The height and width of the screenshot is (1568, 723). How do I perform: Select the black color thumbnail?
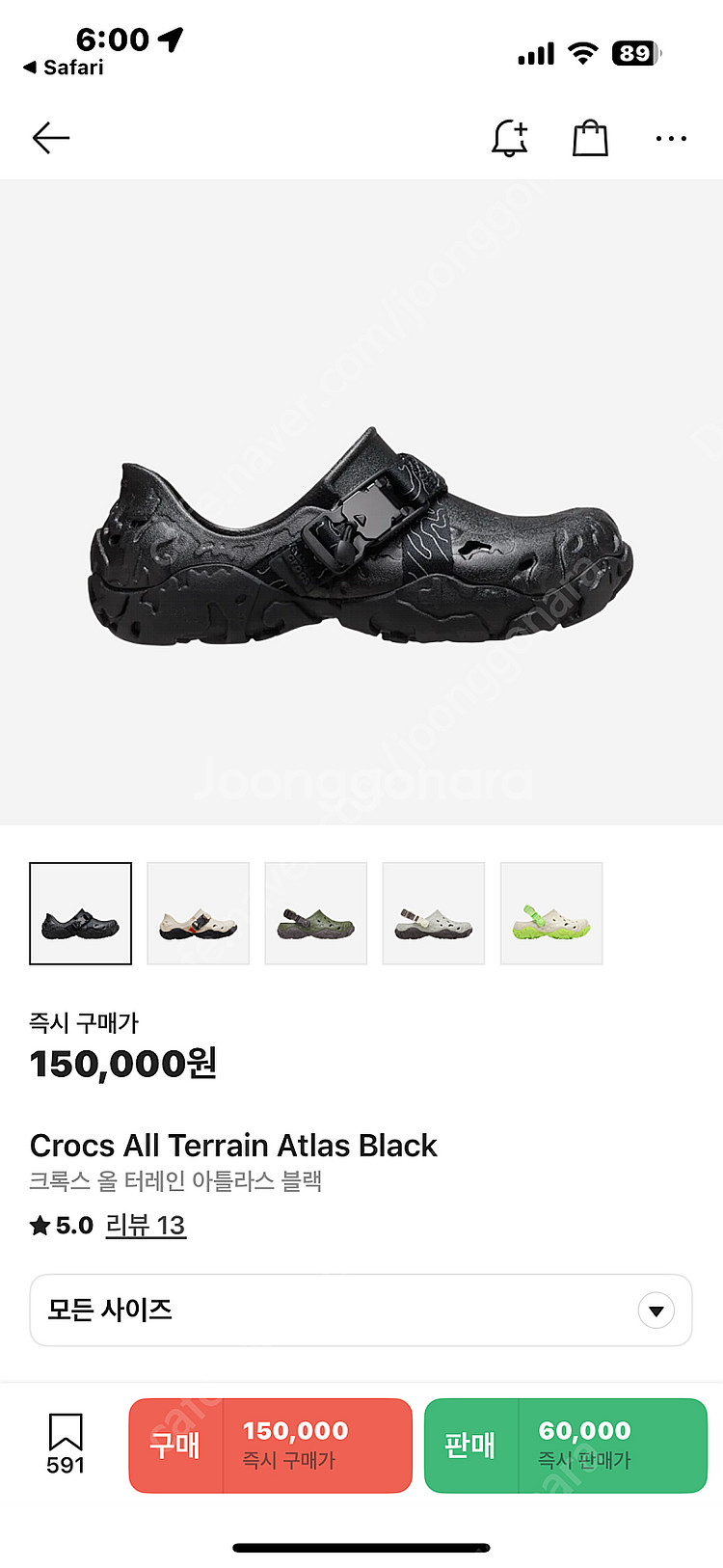[81, 913]
